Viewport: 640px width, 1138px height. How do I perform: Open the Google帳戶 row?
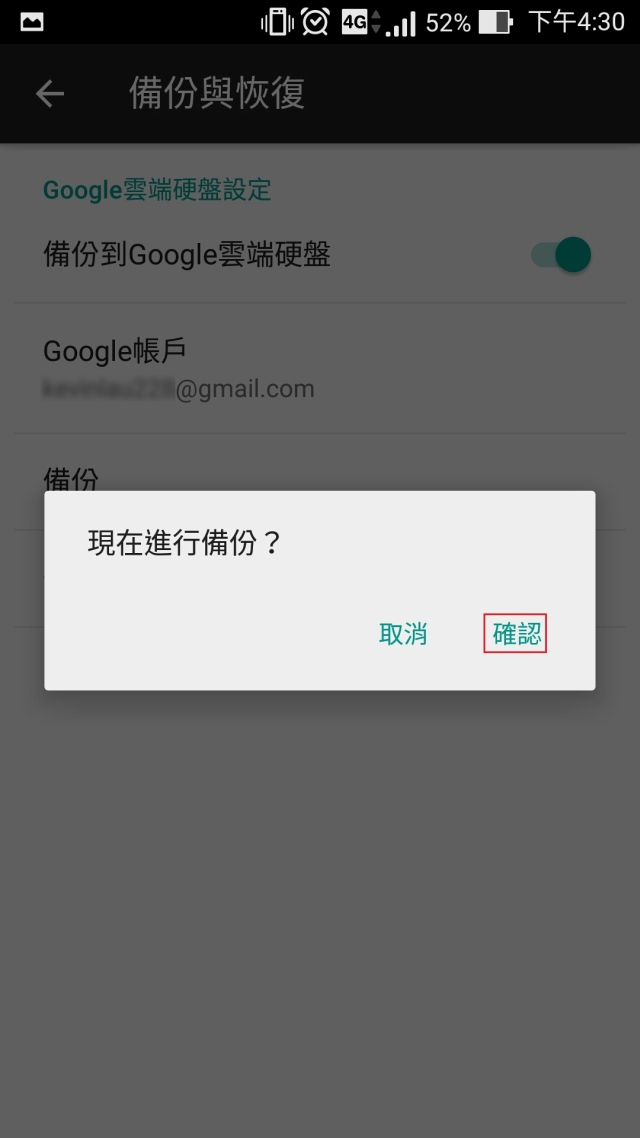pyautogui.click(x=320, y=369)
